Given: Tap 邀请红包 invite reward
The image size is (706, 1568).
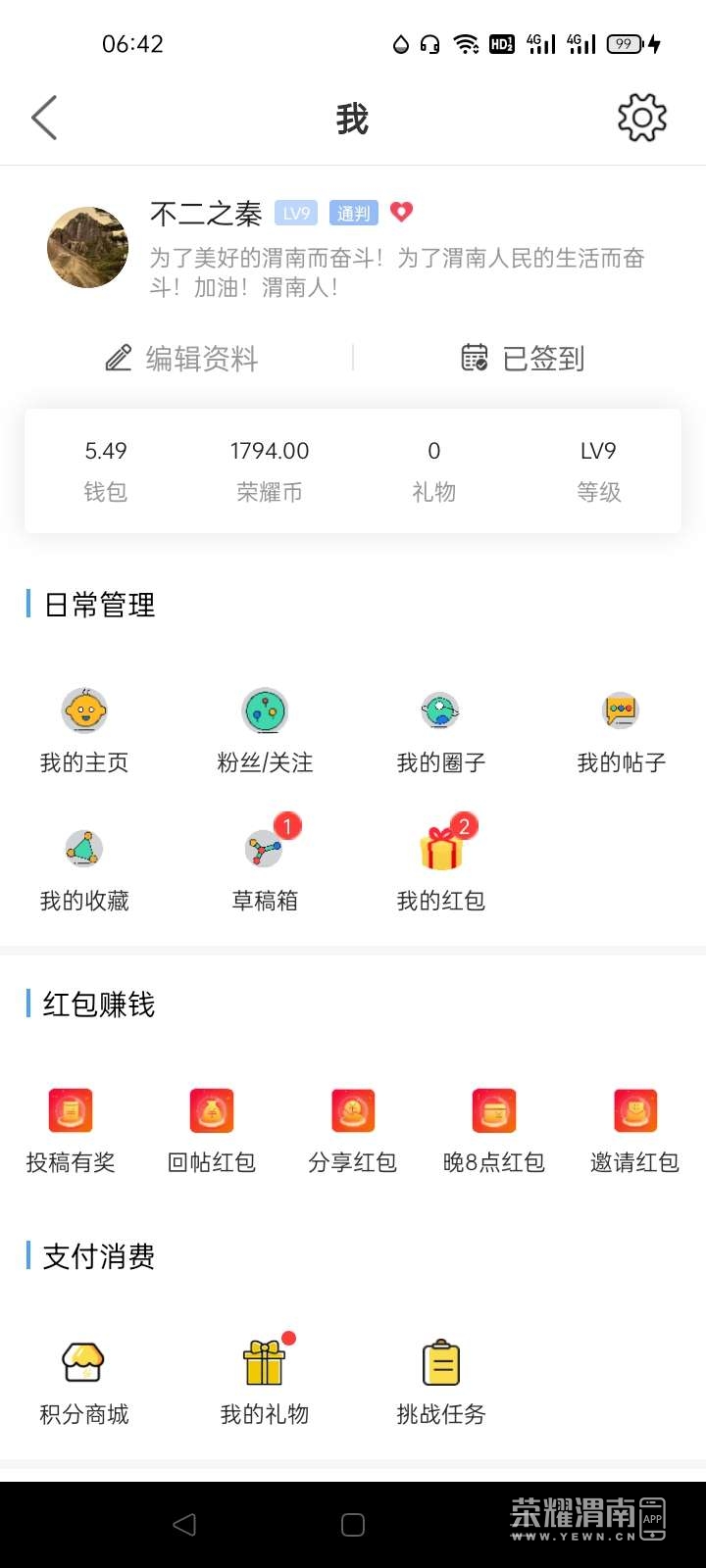Looking at the screenshot, I should click(x=634, y=1130).
